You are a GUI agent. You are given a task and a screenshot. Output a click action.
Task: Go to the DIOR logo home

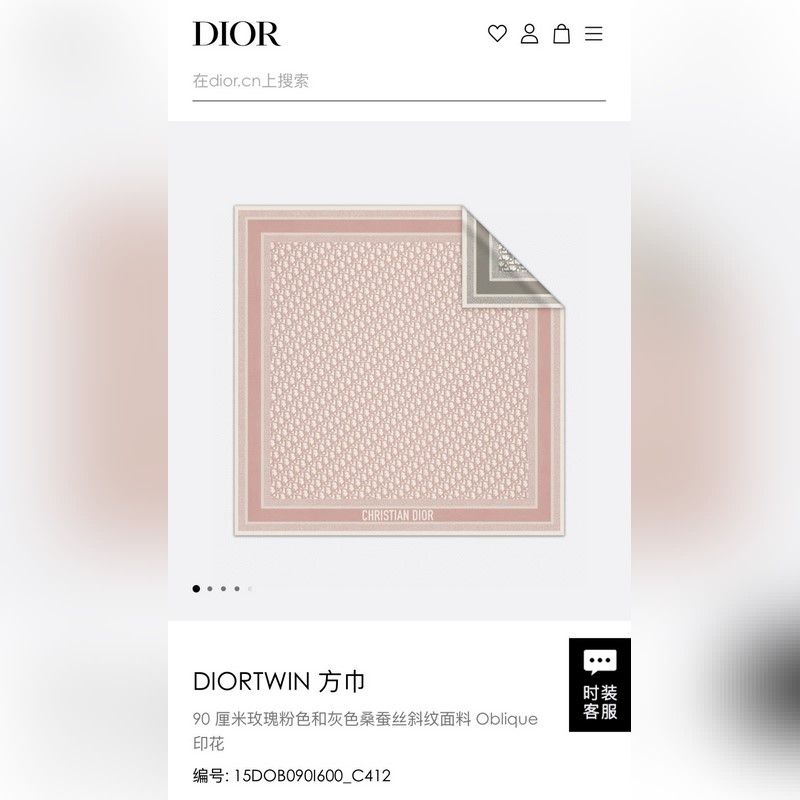[x=237, y=34]
